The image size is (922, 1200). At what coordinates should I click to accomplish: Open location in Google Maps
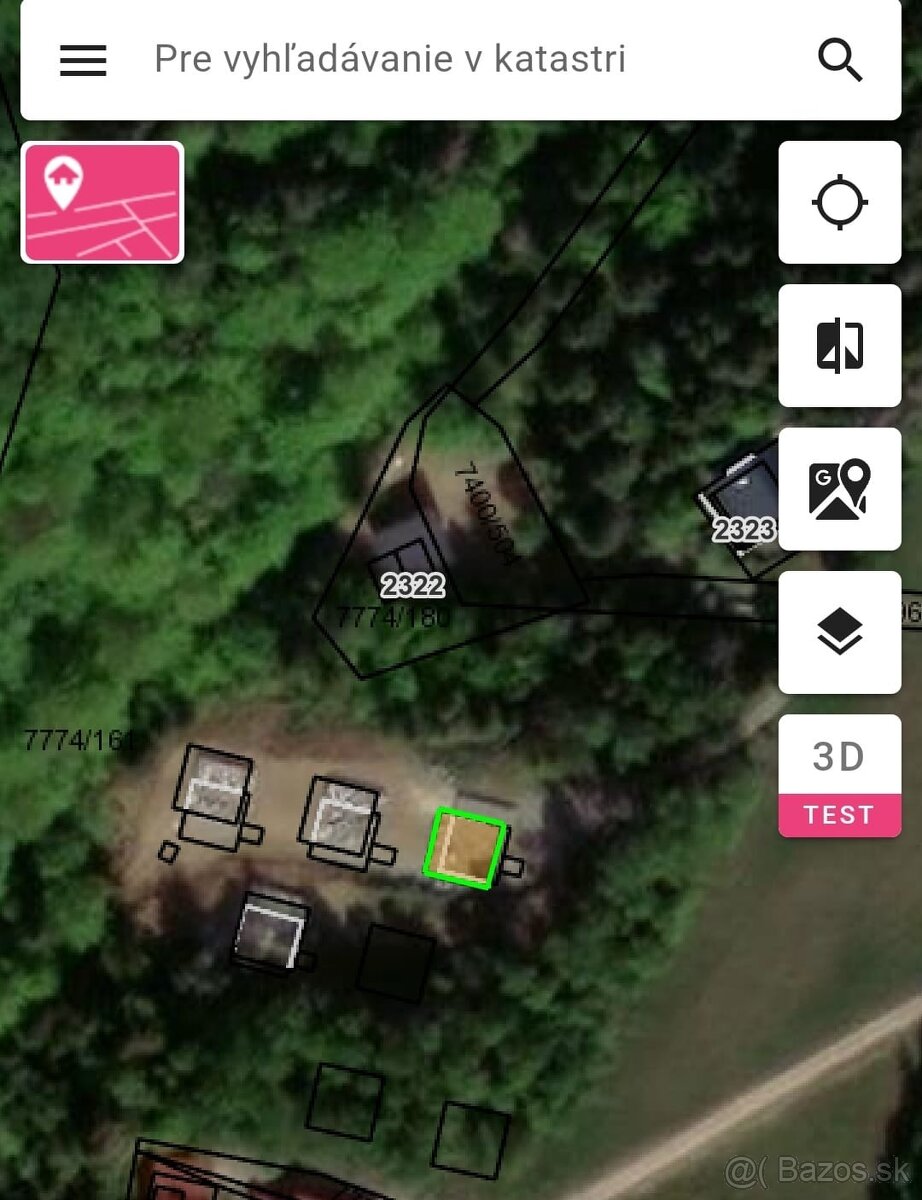point(840,489)
